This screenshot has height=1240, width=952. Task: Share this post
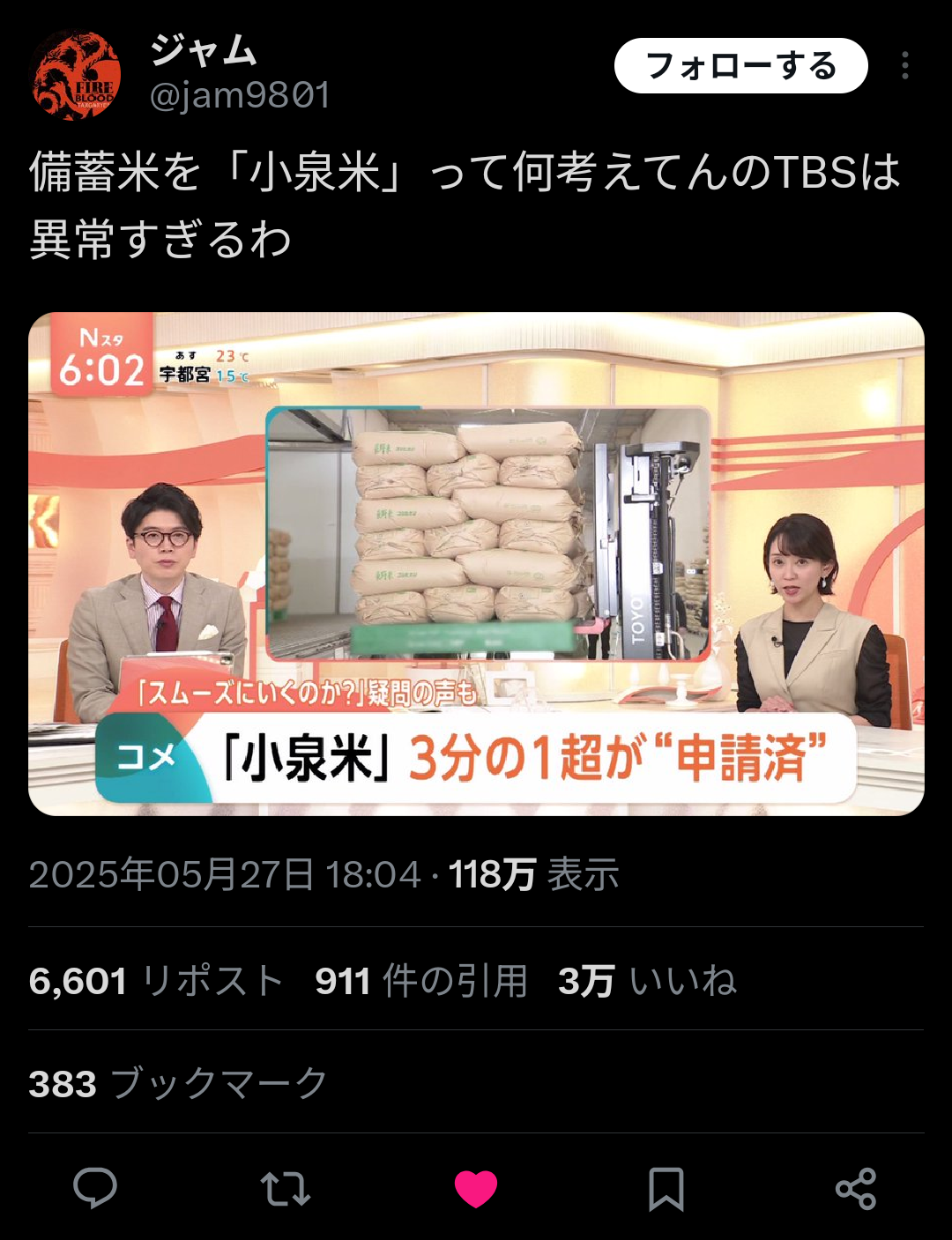[855, 1188]
